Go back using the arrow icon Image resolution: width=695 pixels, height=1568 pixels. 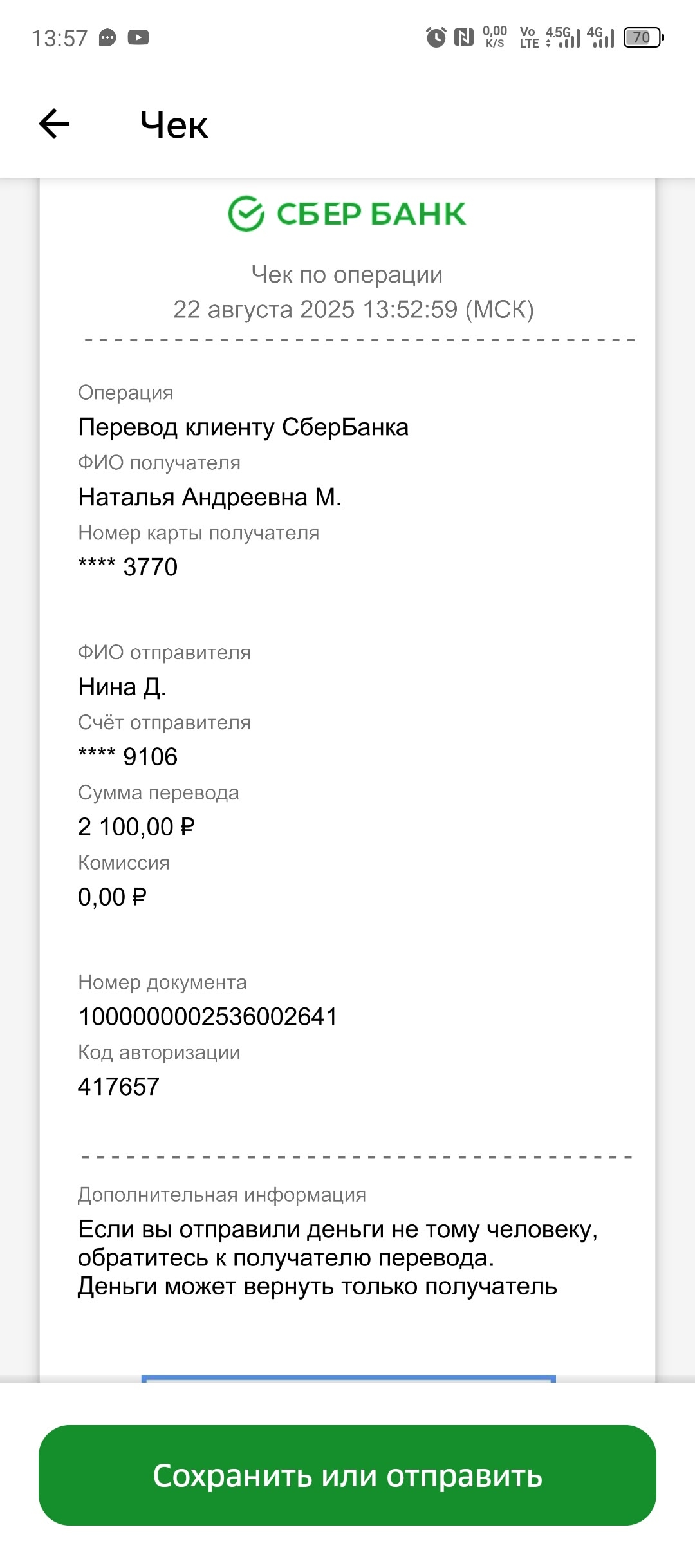coord(55,124)
